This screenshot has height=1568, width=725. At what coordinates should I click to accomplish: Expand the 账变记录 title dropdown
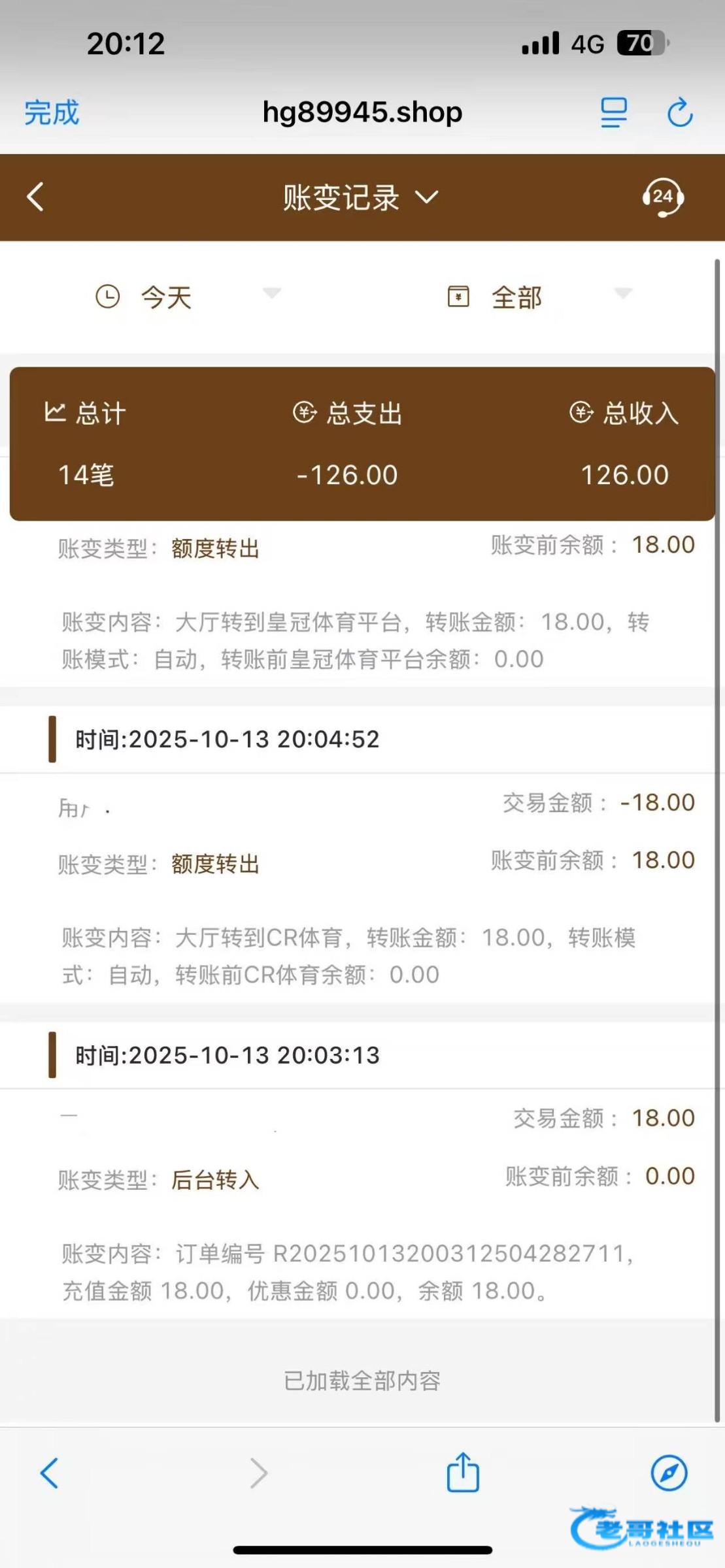coord(362,197)
